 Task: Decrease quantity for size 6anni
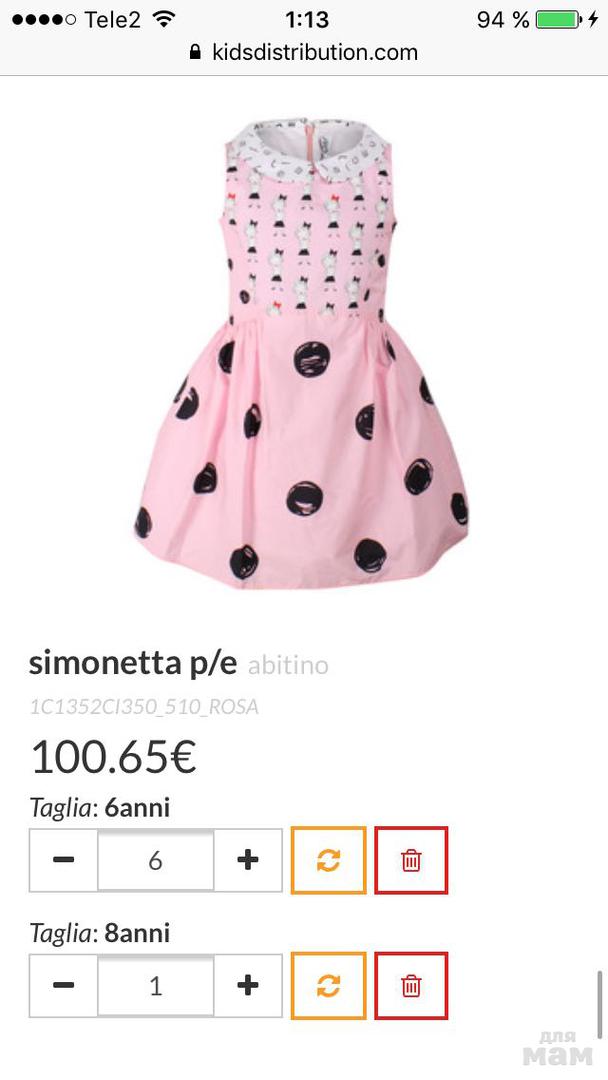point(63,860)
